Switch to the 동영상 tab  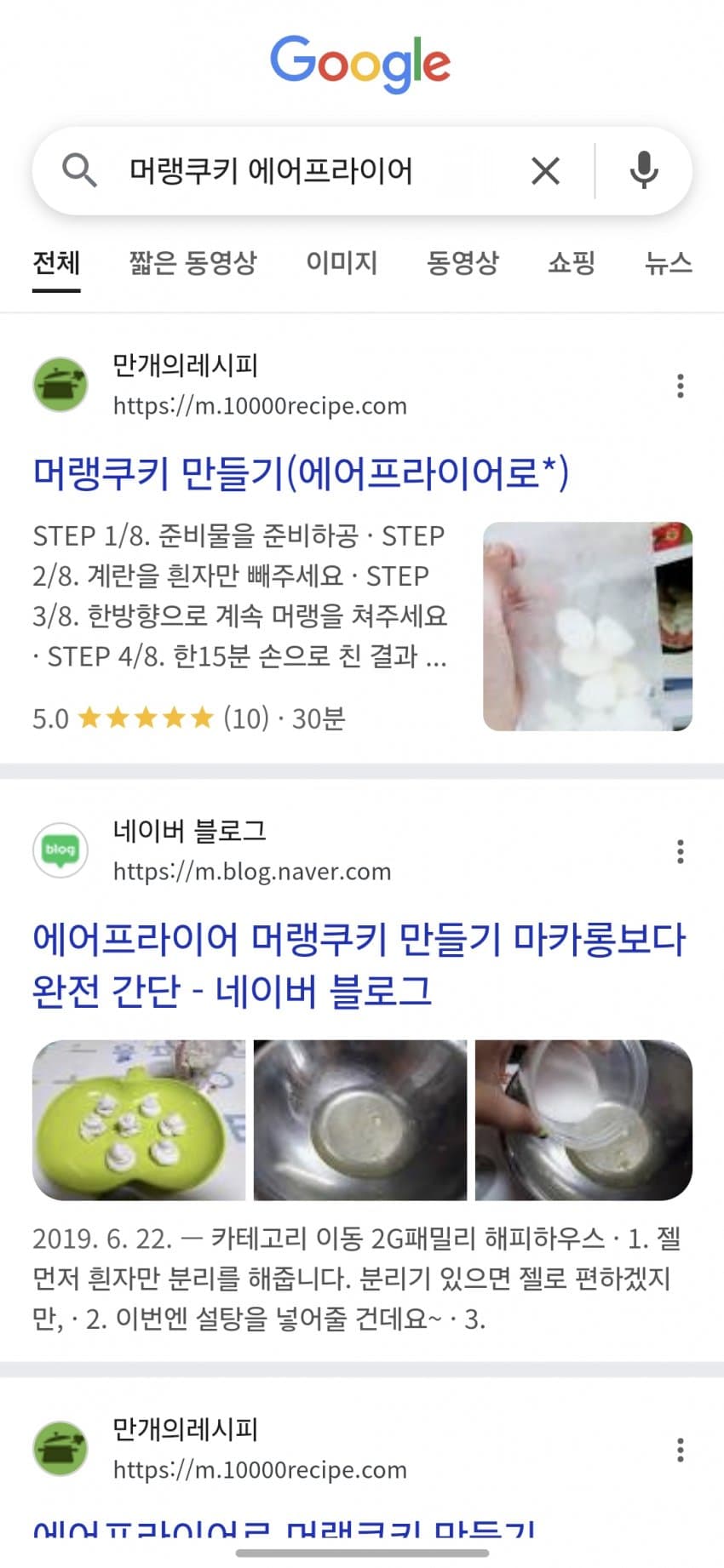point(463,262)
